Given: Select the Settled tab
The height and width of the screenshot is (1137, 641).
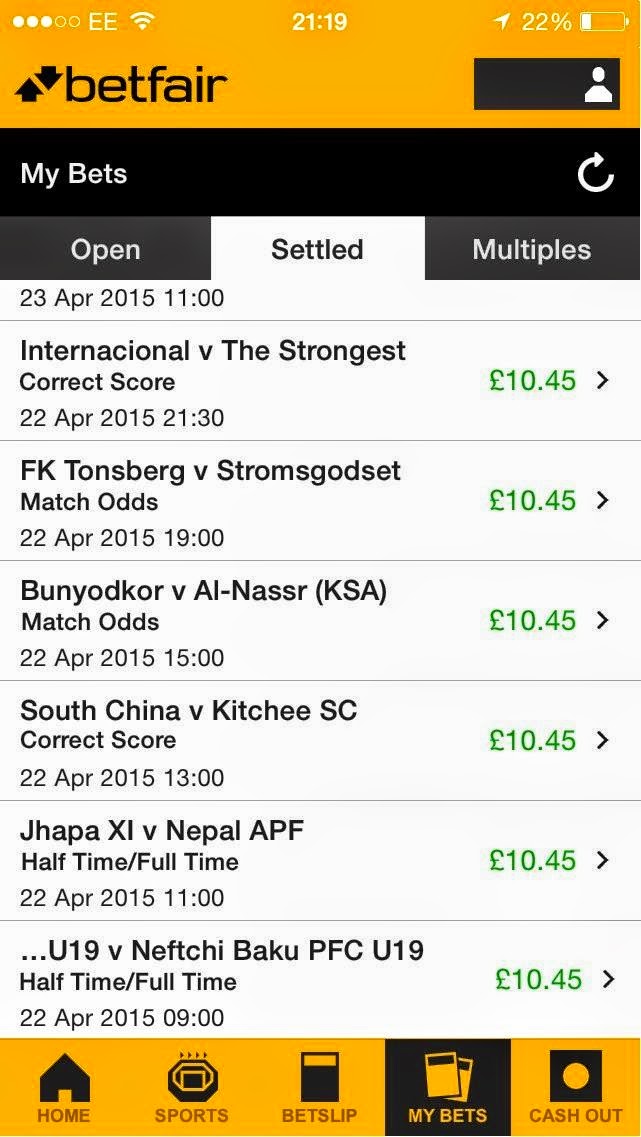Looking at the screenshot, I should coord(317,250).
